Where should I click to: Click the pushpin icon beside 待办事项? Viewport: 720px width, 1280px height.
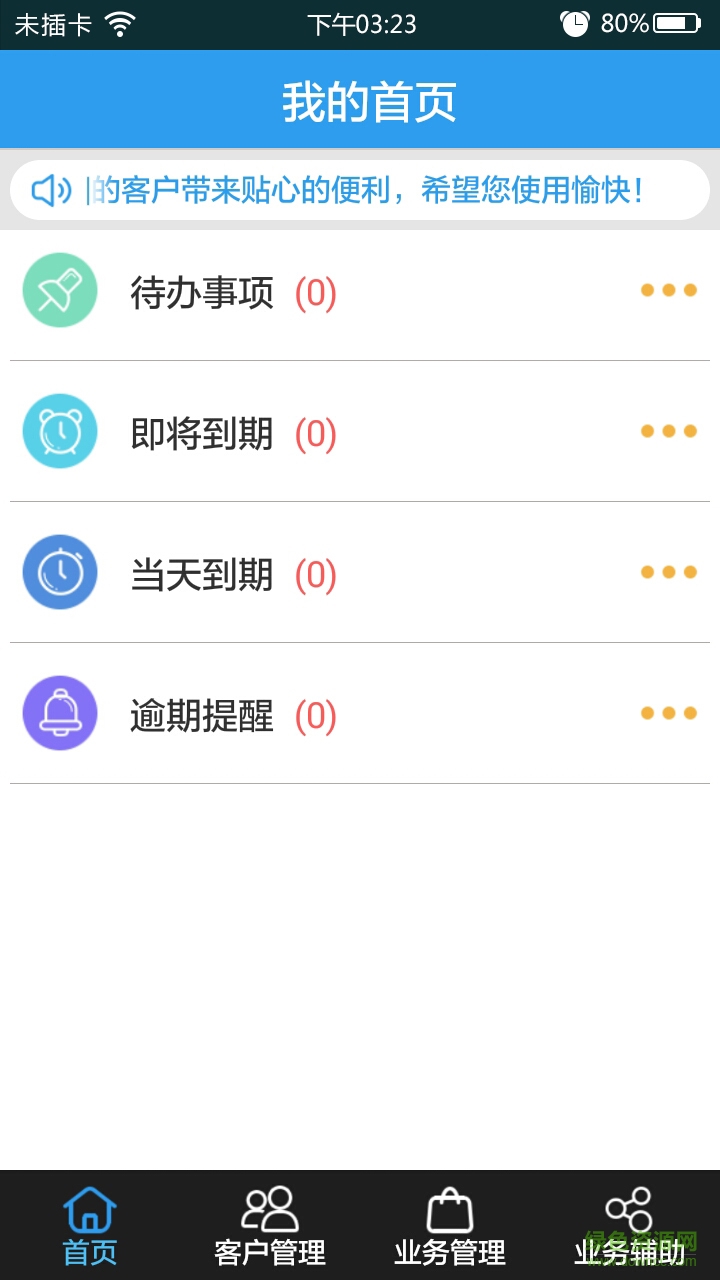click(x=60, y=289)
